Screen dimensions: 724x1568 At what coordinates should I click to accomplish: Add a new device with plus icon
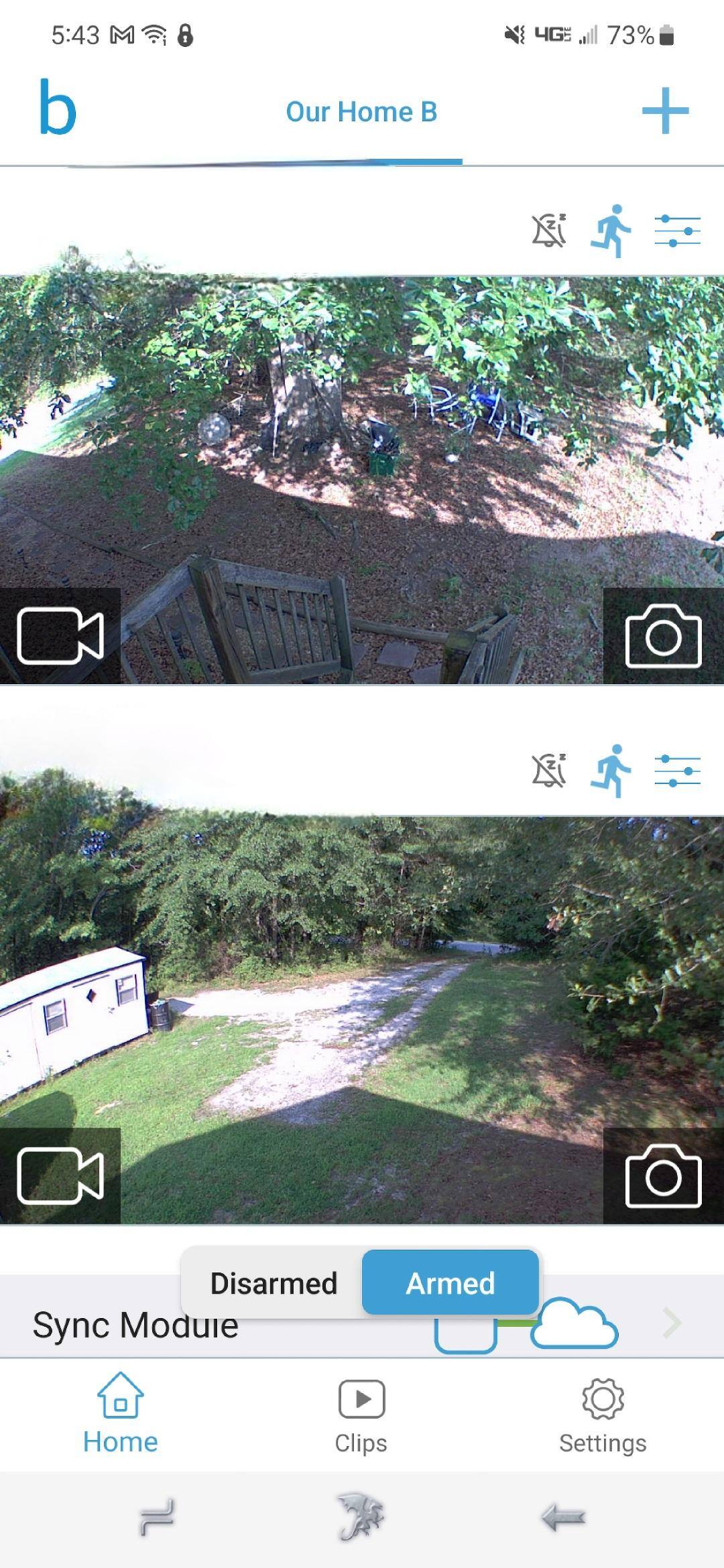[664, 111]
